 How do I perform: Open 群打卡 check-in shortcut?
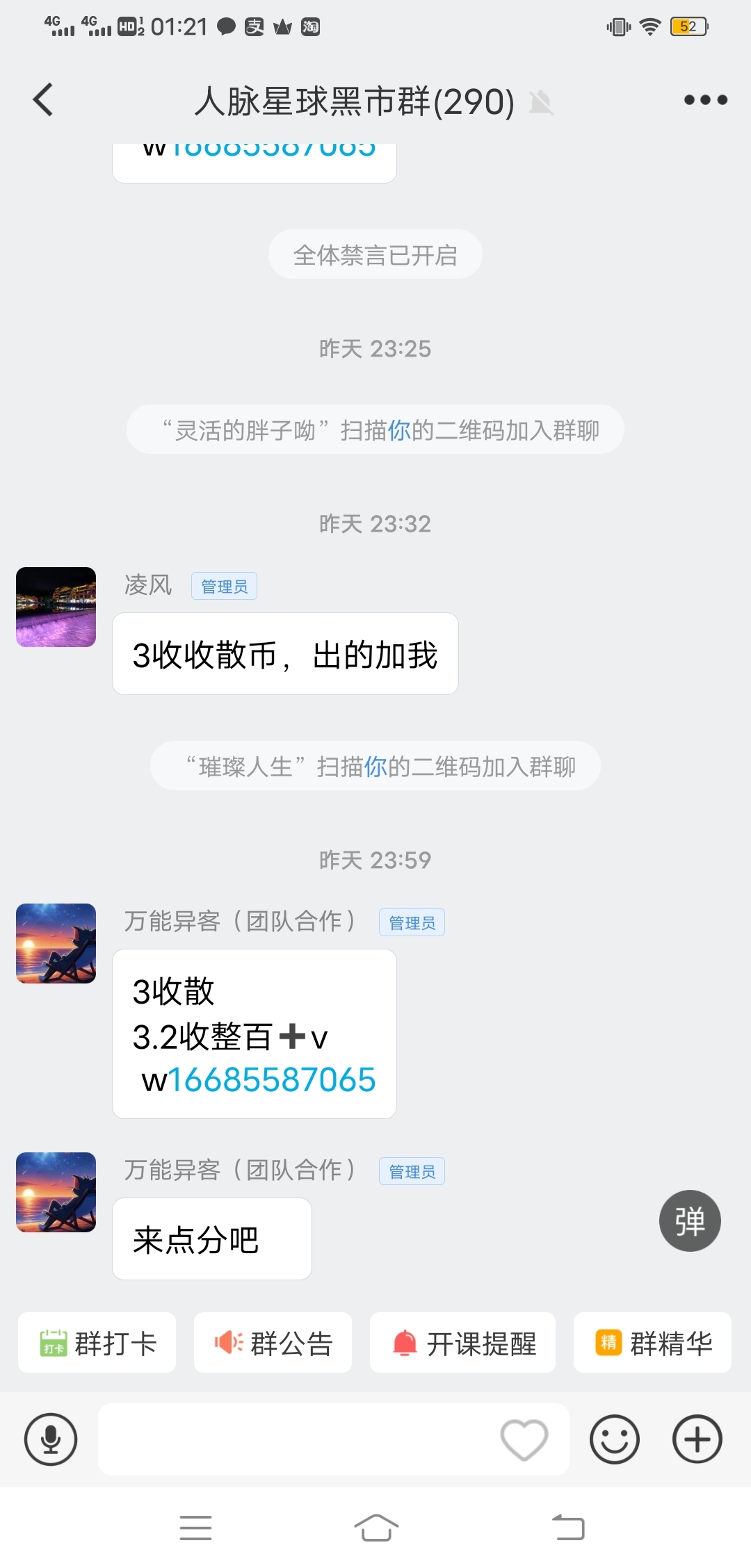[97, 1343]
